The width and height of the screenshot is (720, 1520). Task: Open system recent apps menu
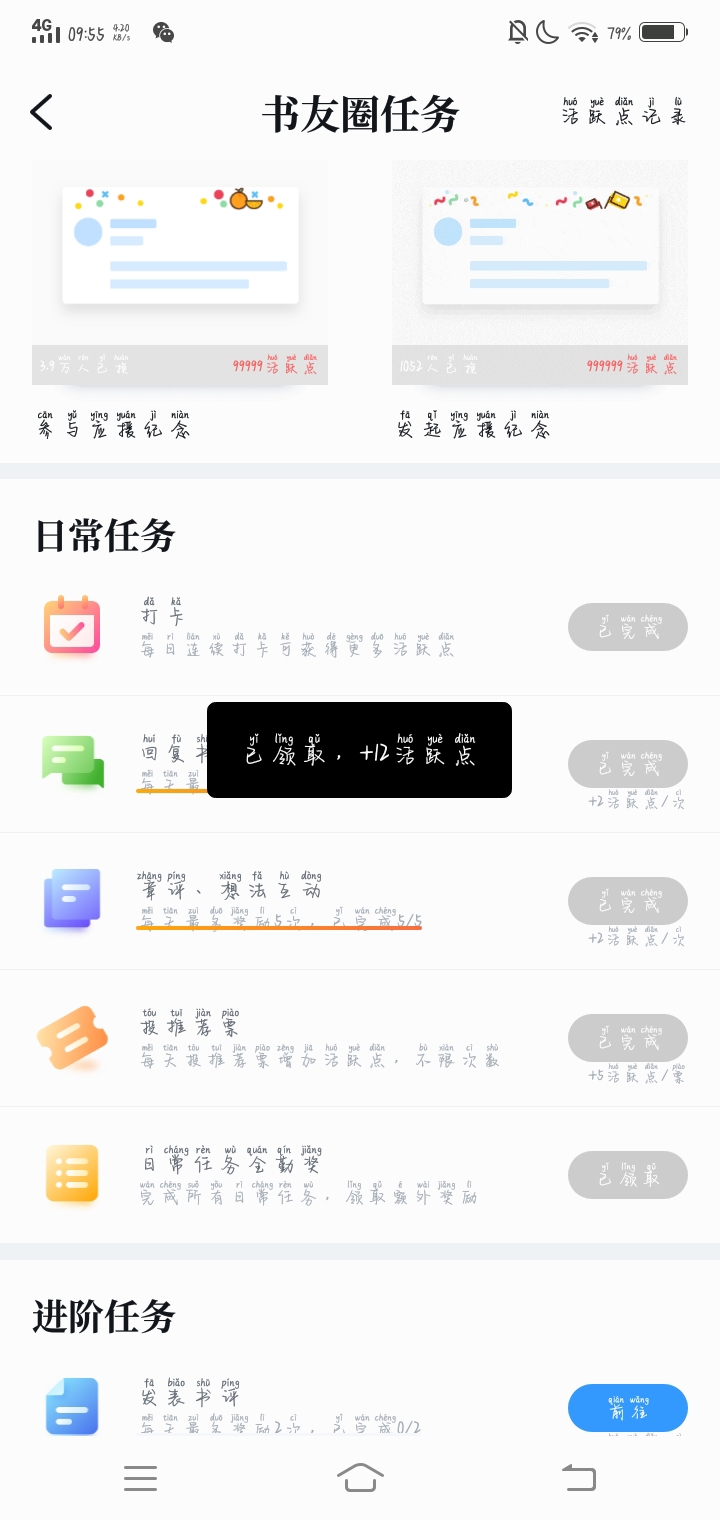coord(140,1478)
